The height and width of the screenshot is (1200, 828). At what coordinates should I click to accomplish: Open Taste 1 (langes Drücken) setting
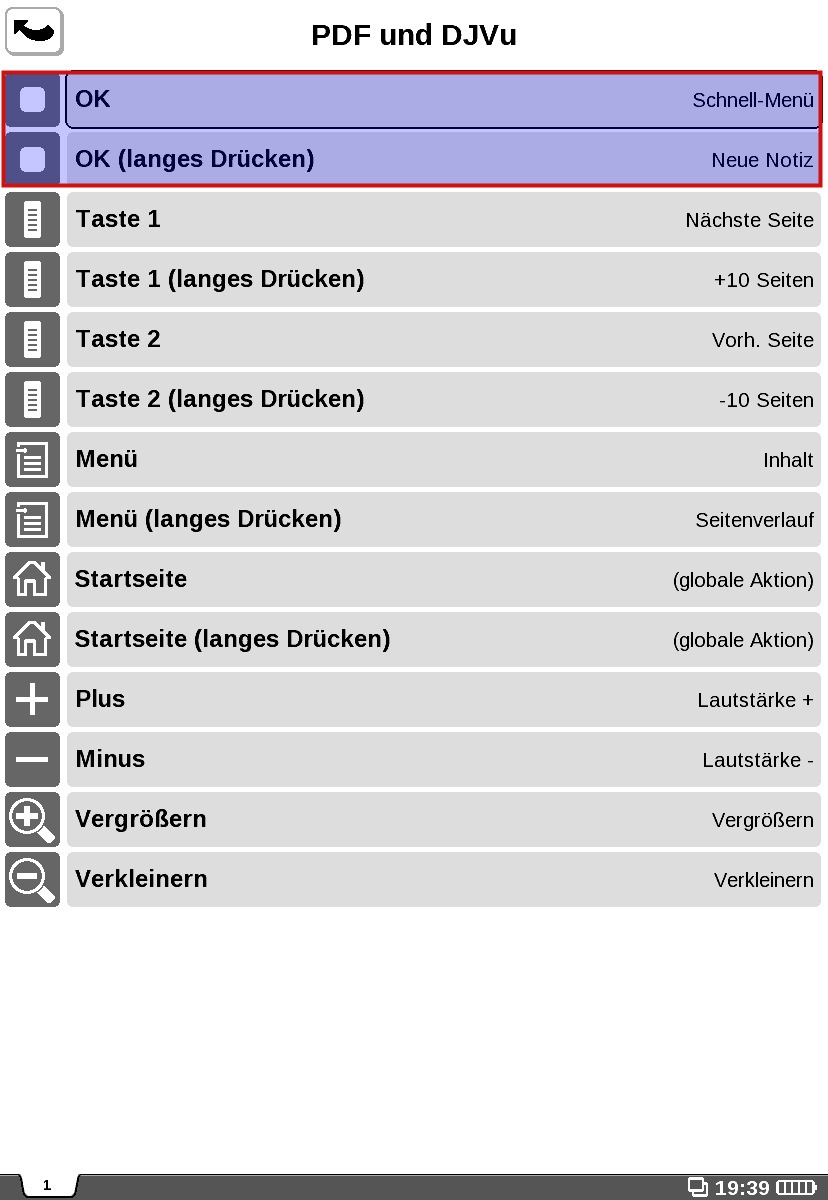(x=442, y=280)
